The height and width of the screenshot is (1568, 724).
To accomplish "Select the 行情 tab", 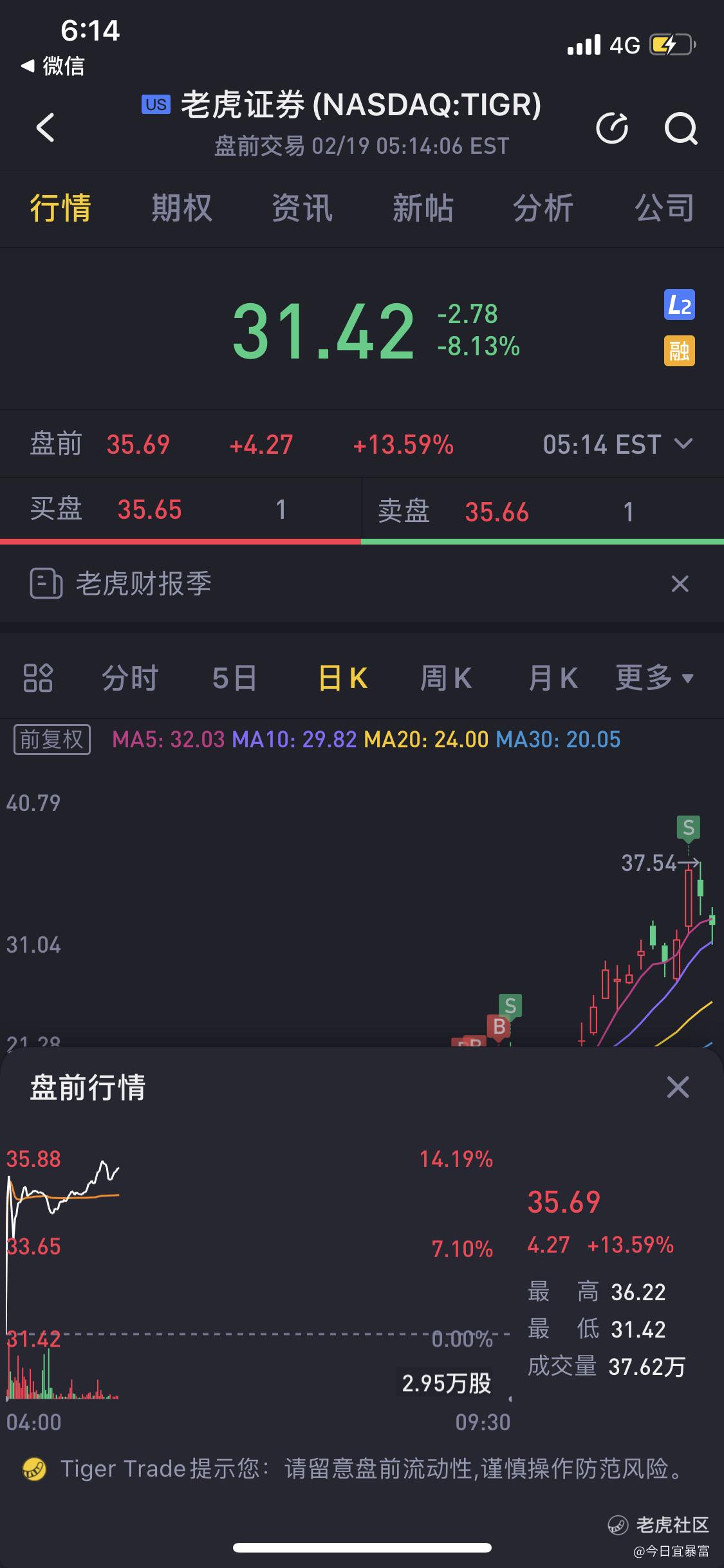I will pyautogui.click(x=60, y=208).
